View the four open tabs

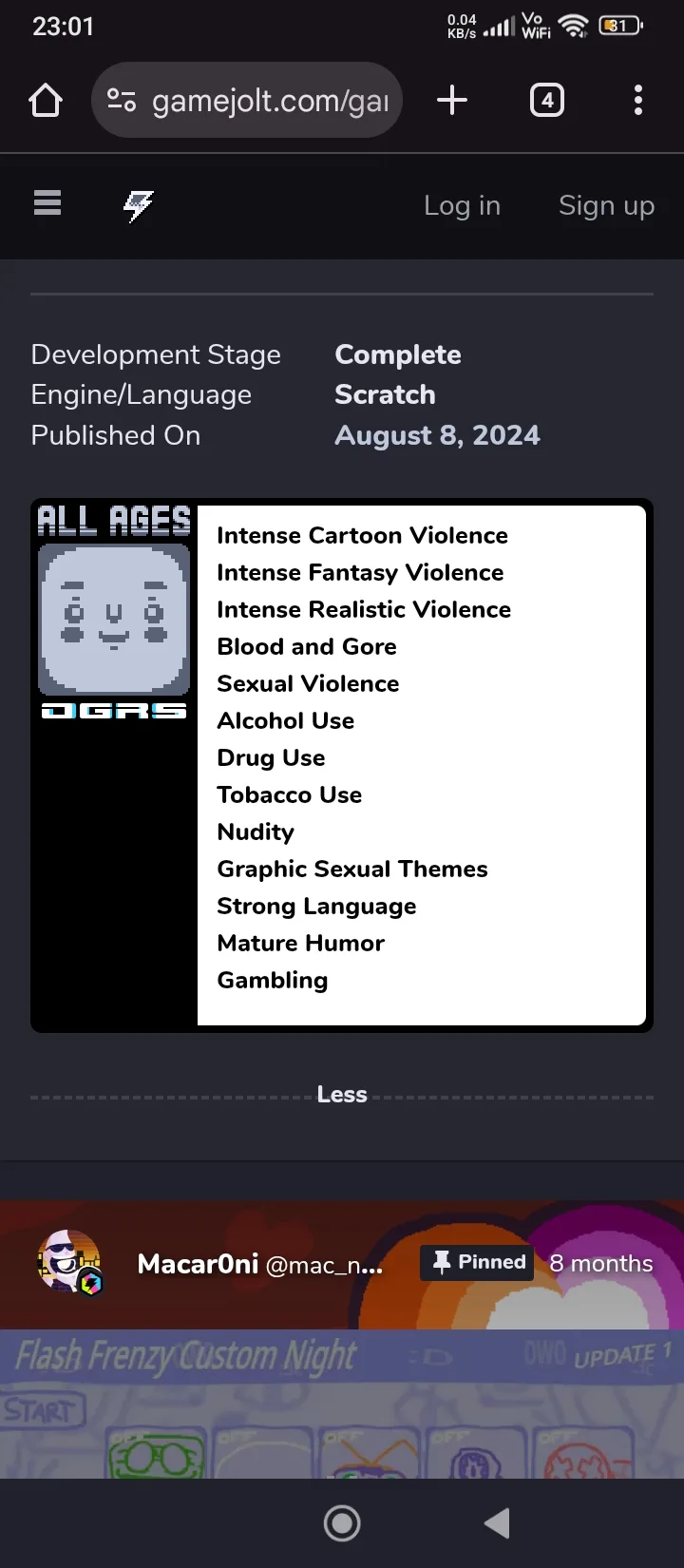pyautogui.click(x=546, y=100)
